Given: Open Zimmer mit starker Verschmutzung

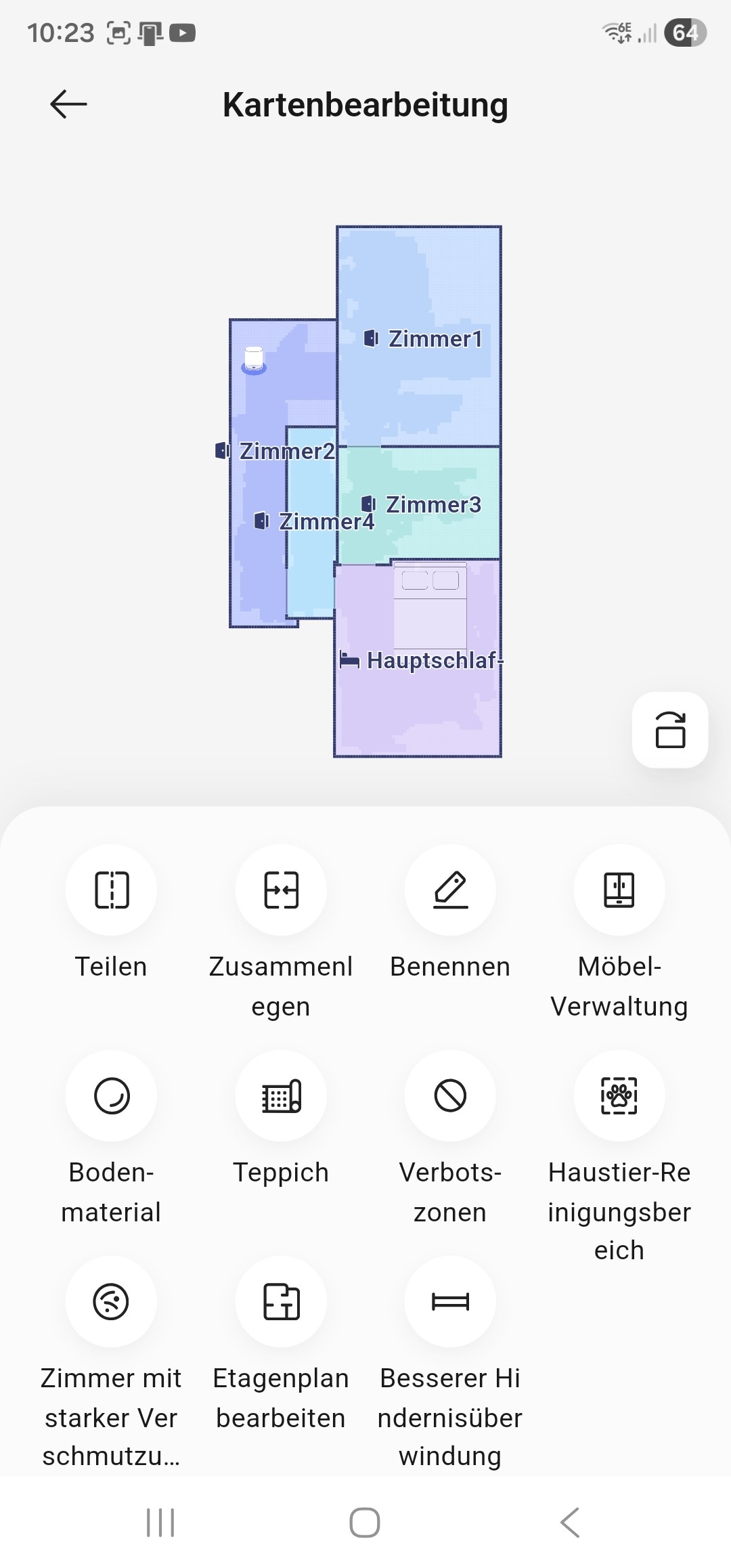Looking at the screenshot, I should coord(111,1301).
